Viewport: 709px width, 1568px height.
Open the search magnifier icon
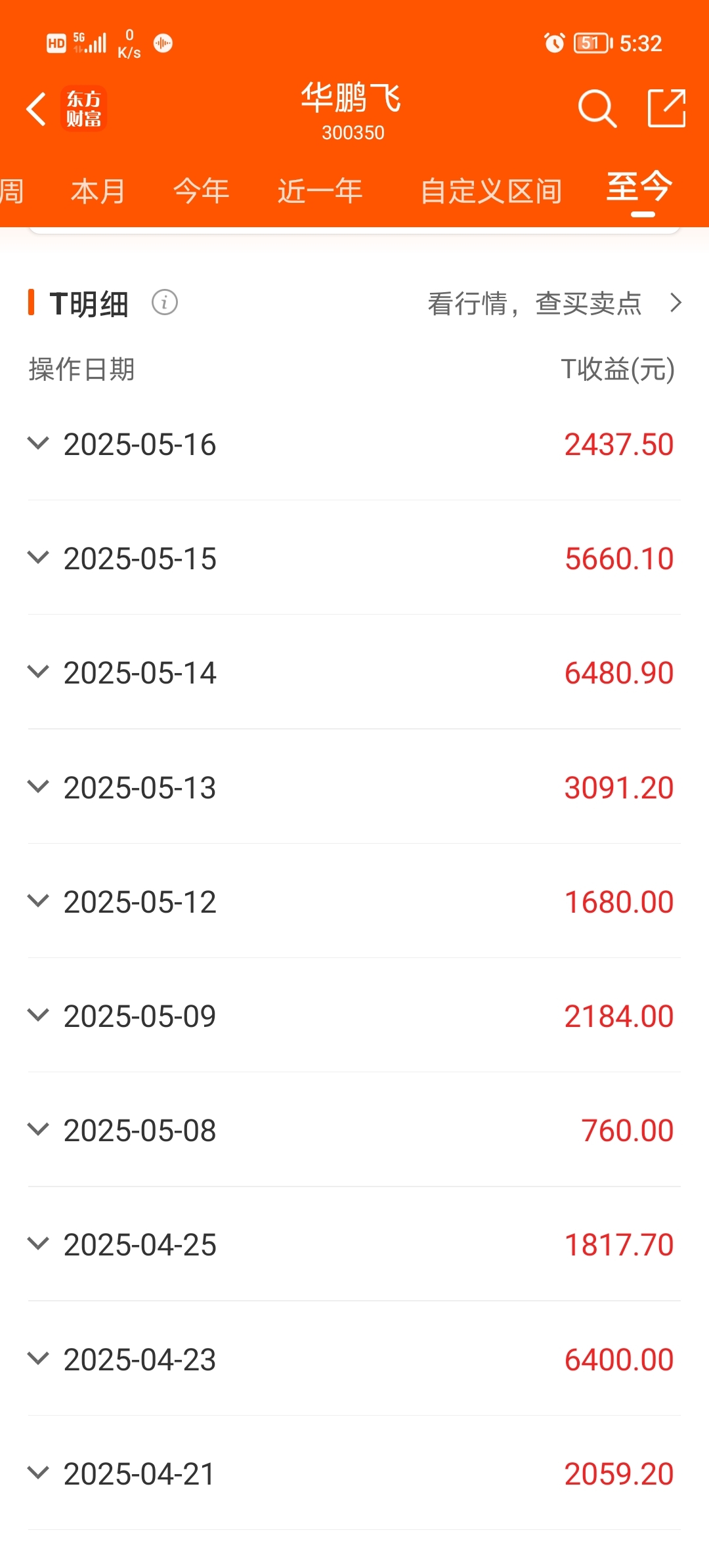click(x=597, y=108)
